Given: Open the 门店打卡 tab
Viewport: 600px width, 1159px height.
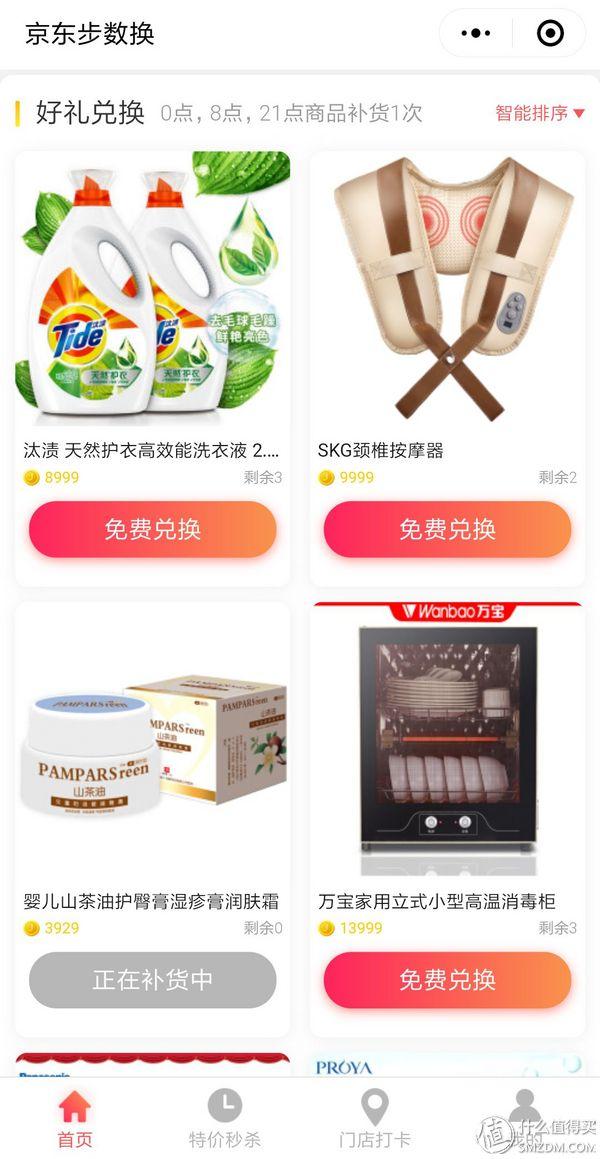Looking at the screenshot, I should click(374, 1119).
